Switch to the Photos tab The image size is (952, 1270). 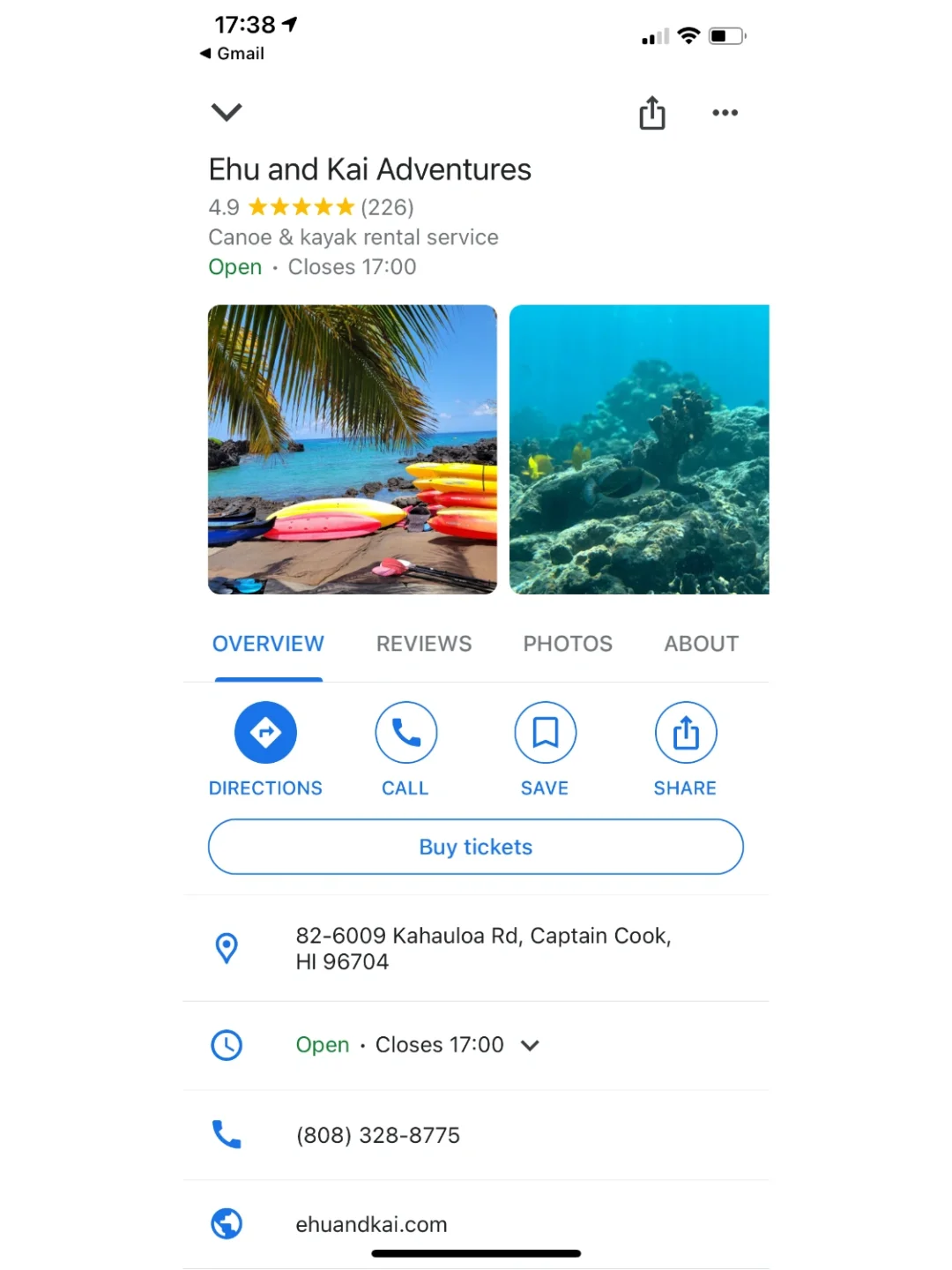pos(568,644)
